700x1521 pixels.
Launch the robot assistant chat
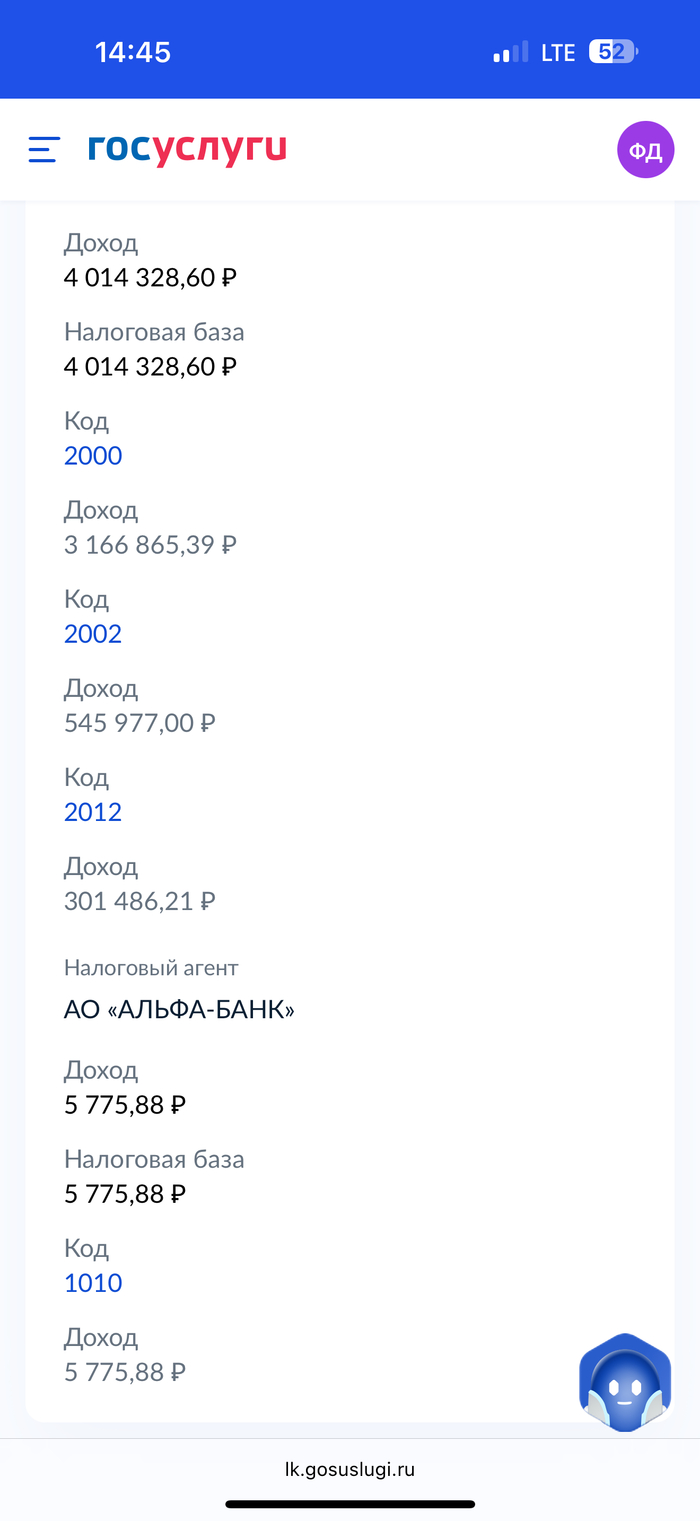[x=625, y=1383]
